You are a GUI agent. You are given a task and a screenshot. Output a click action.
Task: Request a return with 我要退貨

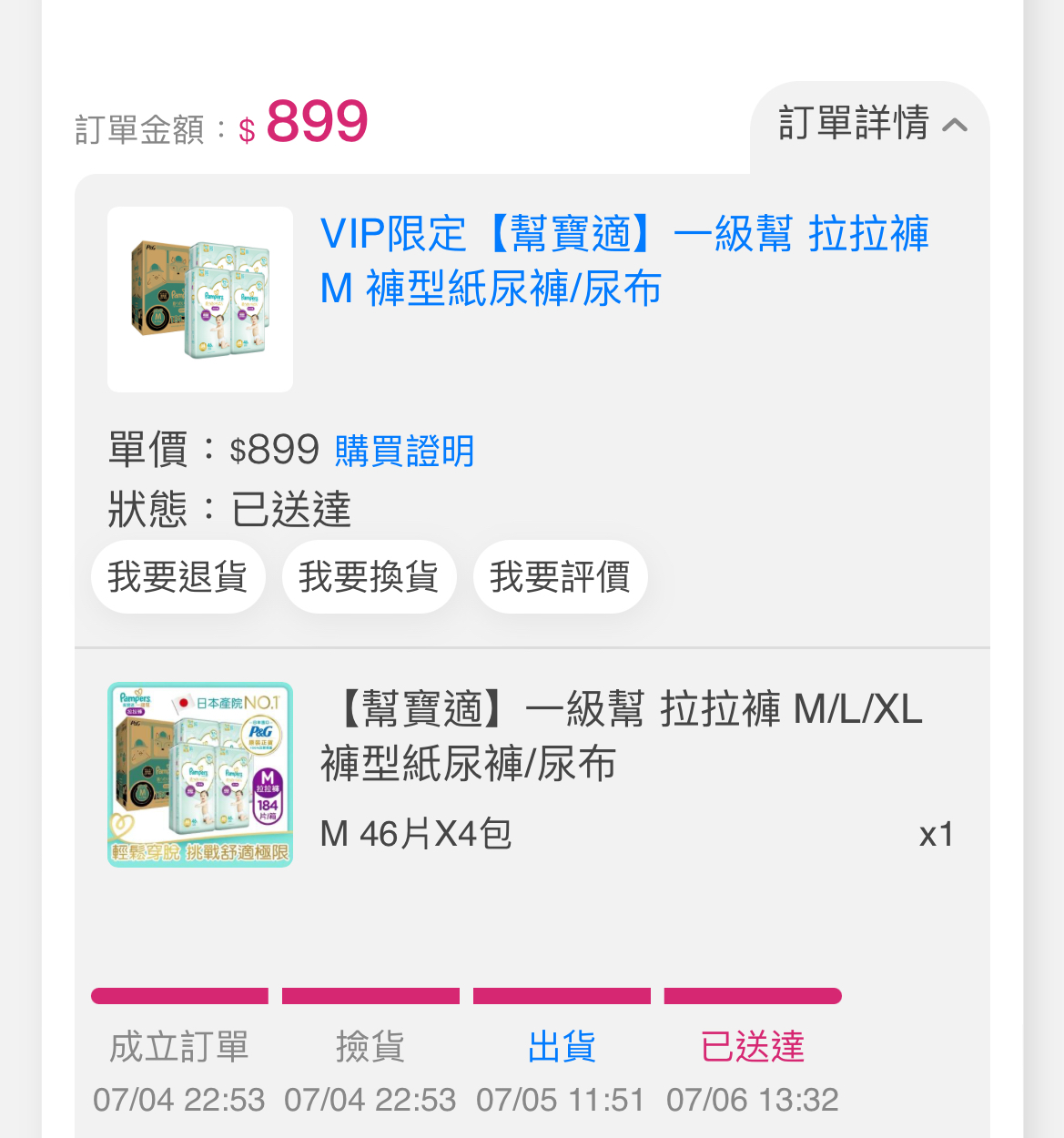(177, 577)
